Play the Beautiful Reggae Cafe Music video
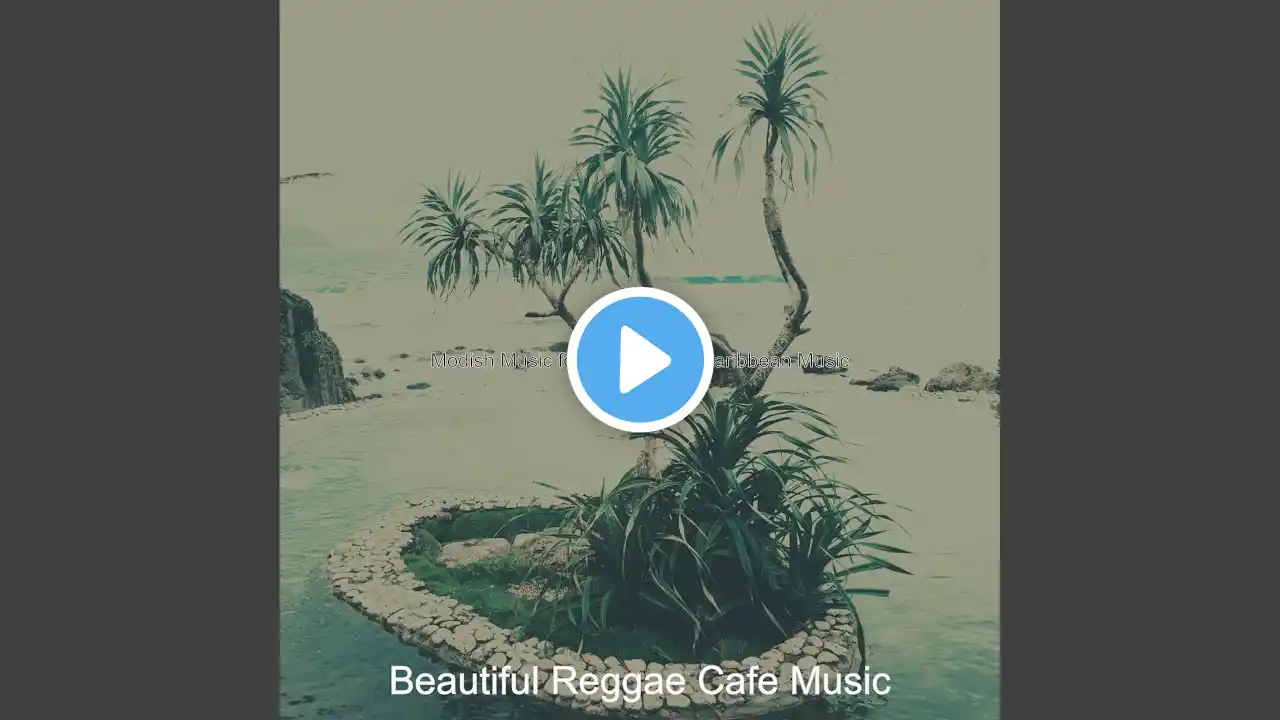This screenshot has height=720, width=1280. point(640,360)
